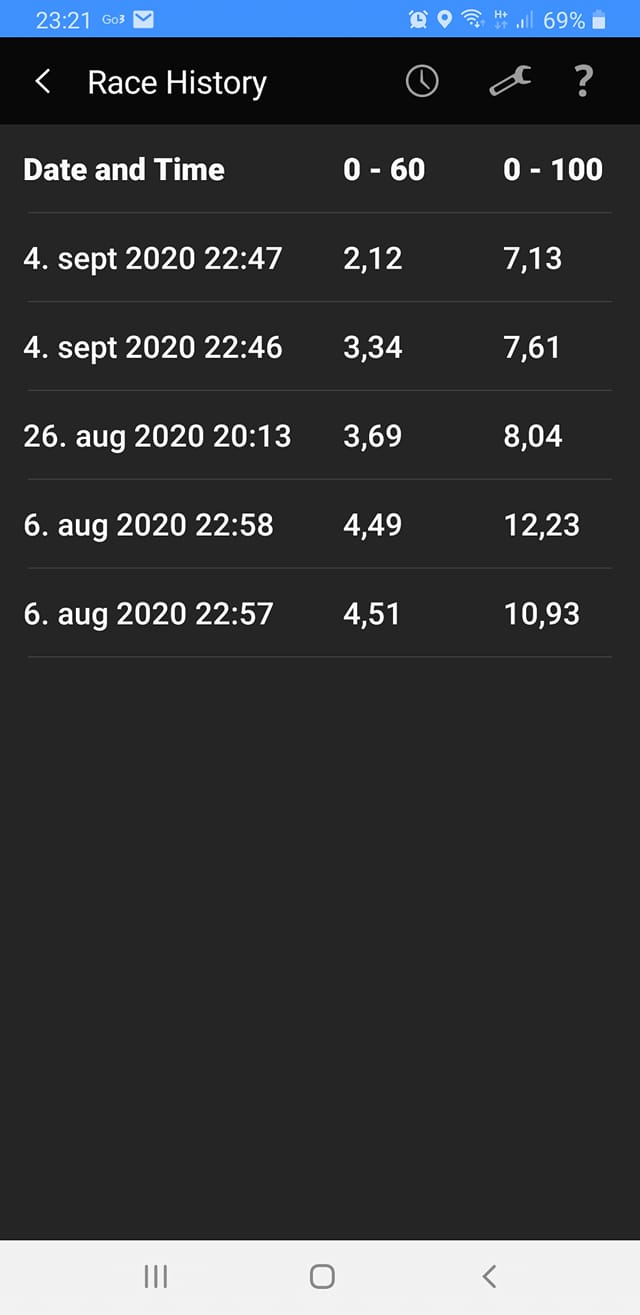640x1315 pixels.
Task: Open the clock icon in app bar
Action: [x=422, y=82]
